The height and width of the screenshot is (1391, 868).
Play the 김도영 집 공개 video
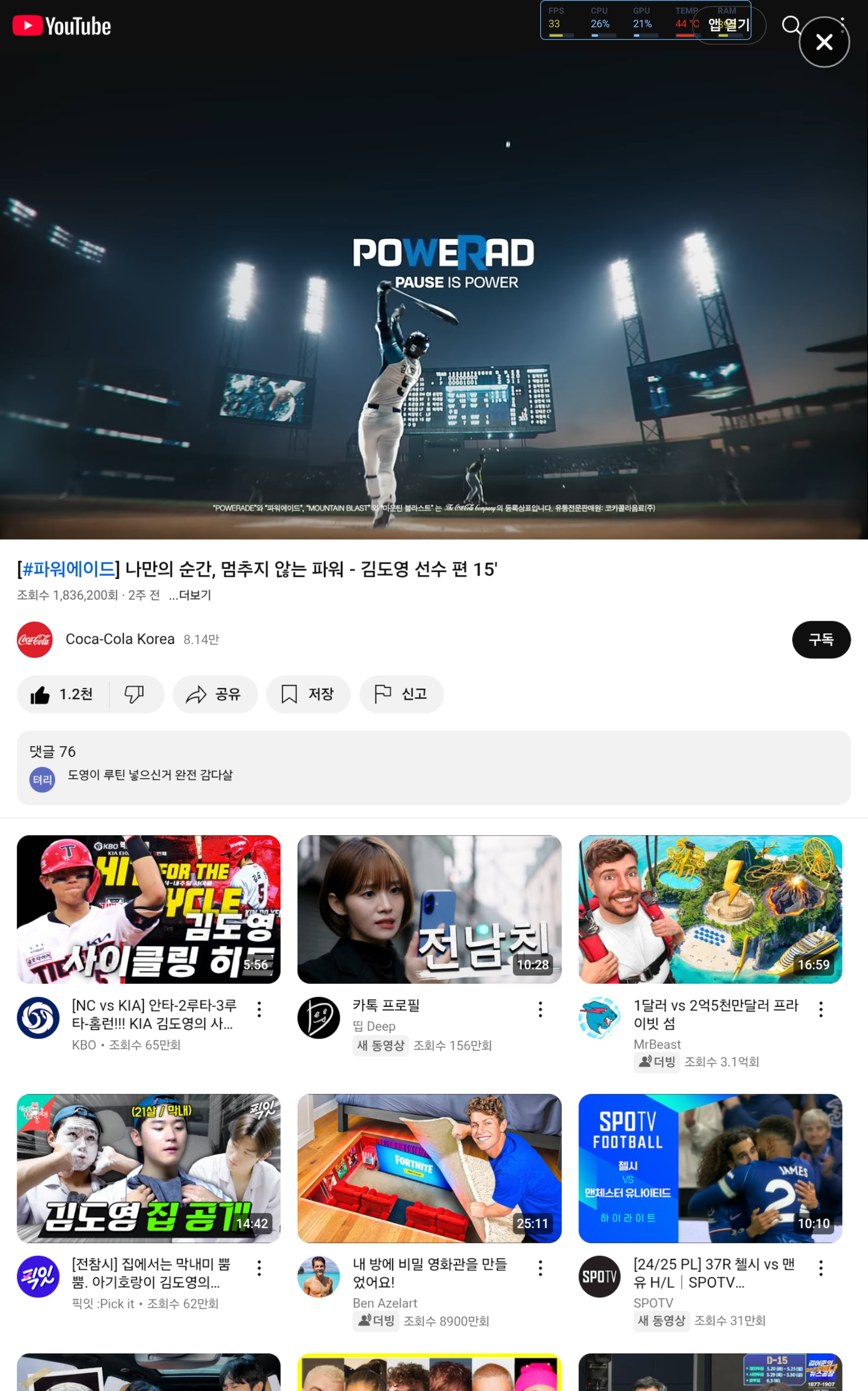click(x=149, y=1168)
